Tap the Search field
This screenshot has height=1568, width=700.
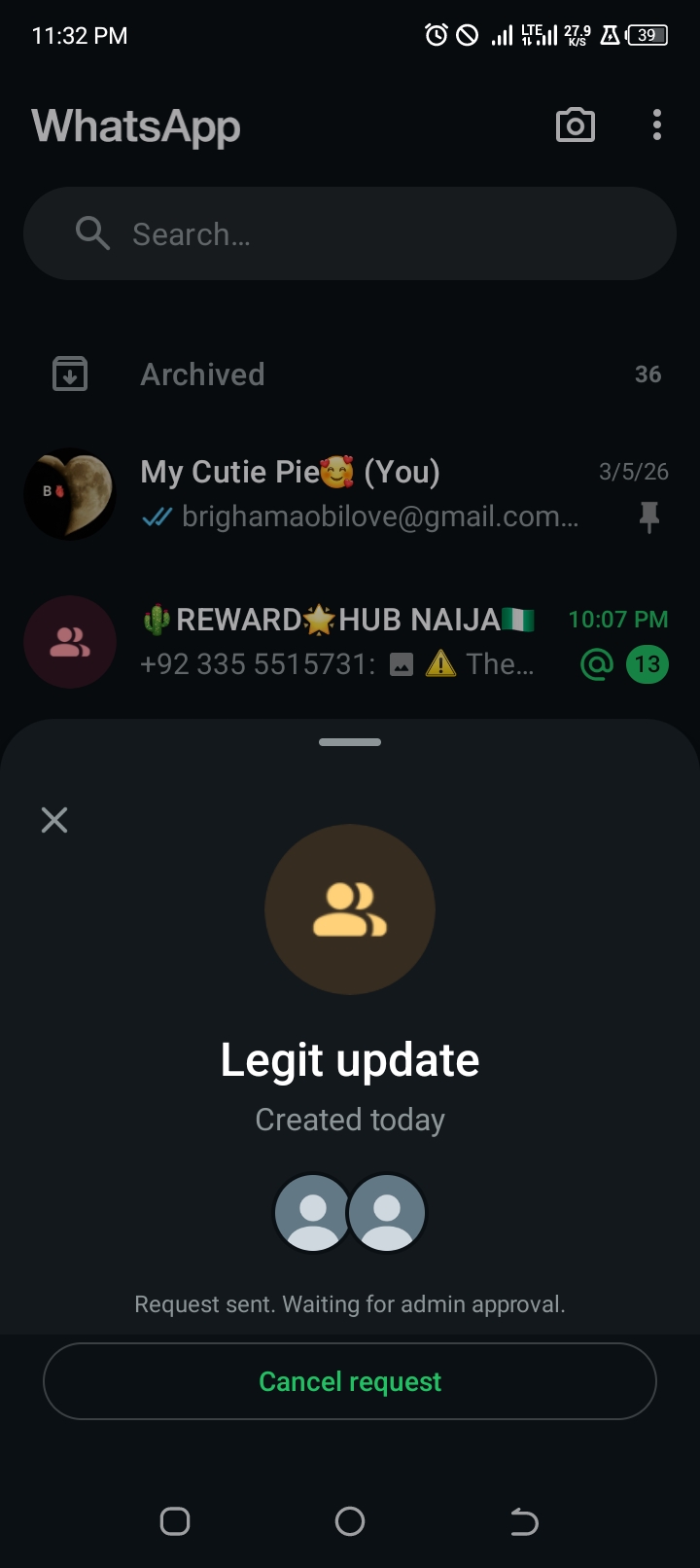(x=350, y=234)
